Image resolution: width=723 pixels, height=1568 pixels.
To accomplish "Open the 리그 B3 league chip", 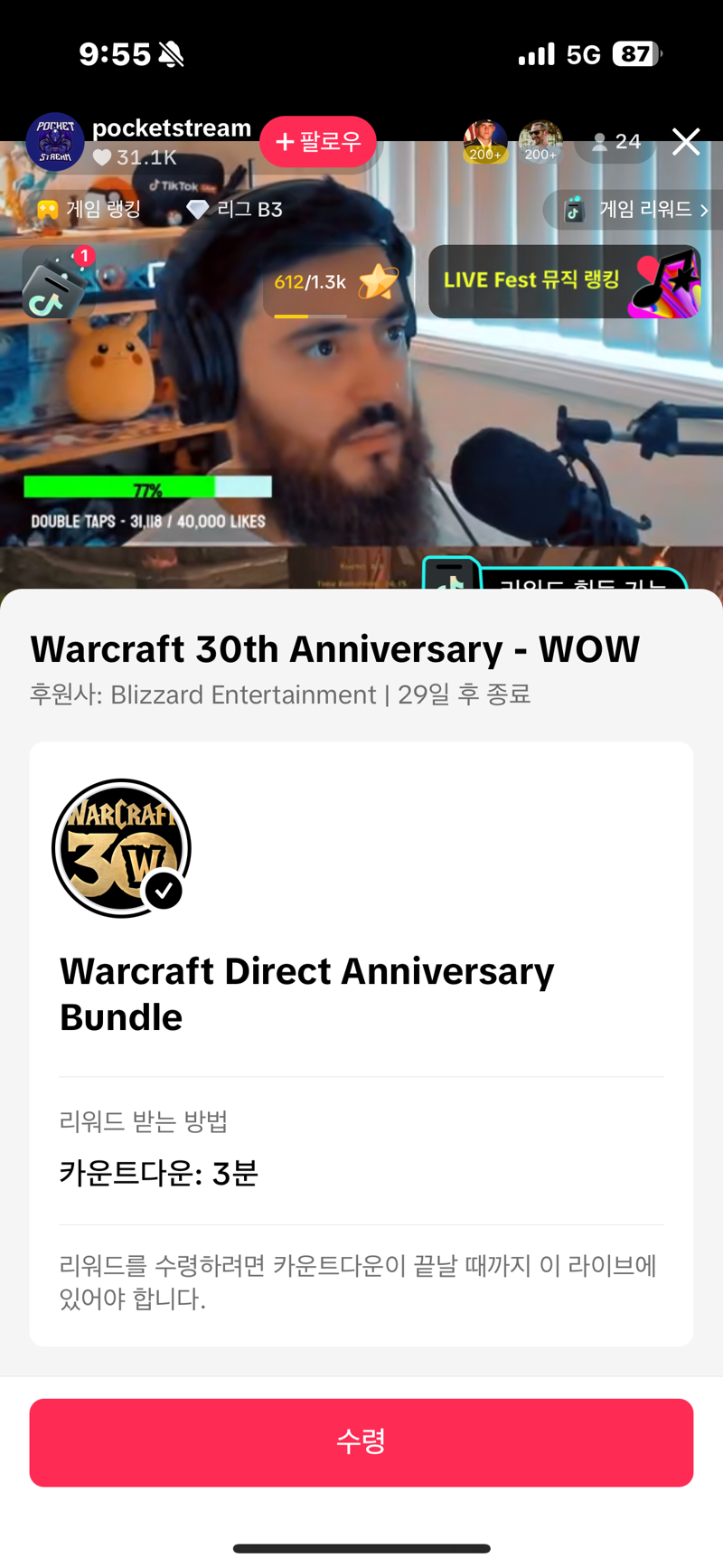I will (235, 210).
